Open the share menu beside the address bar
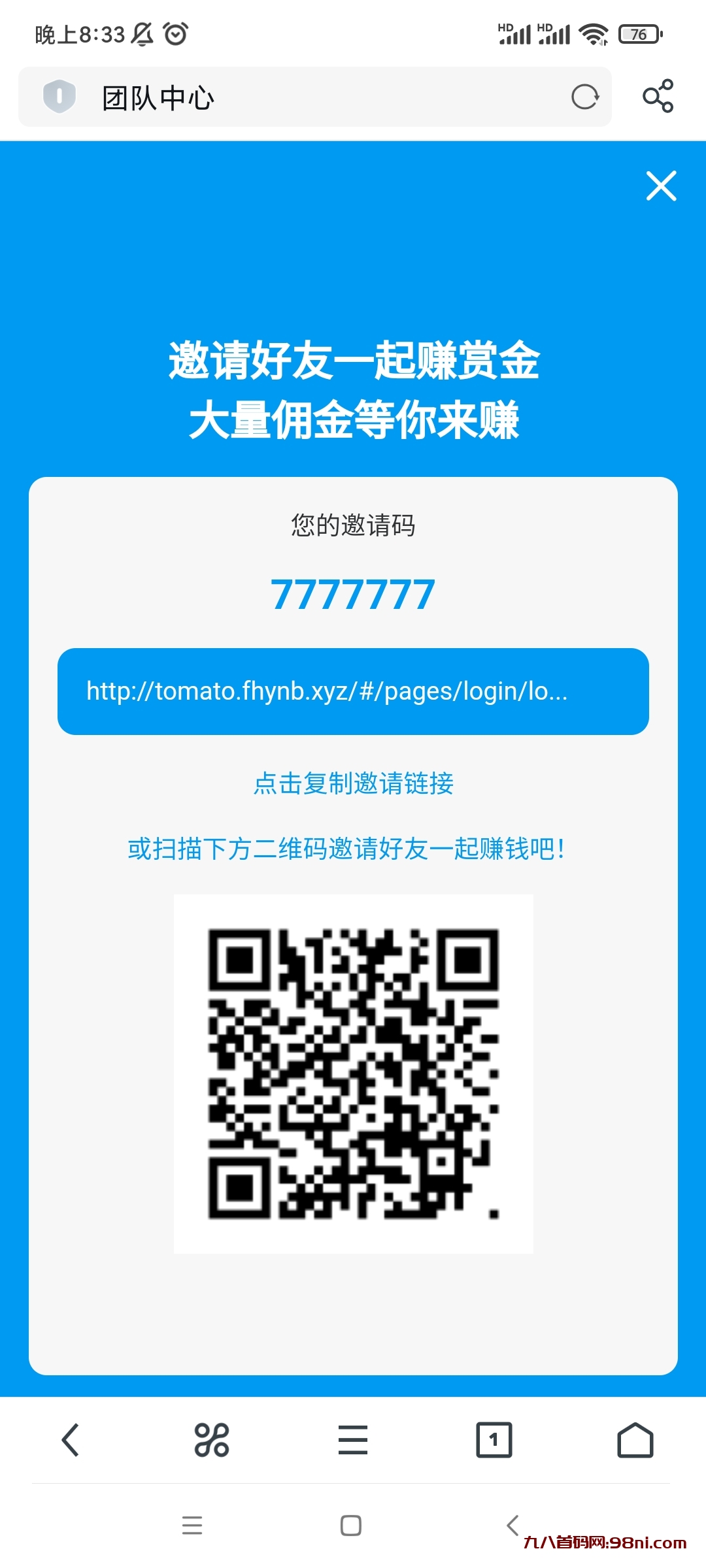Viewport: 706px width, 1568px height. (658, 97)
